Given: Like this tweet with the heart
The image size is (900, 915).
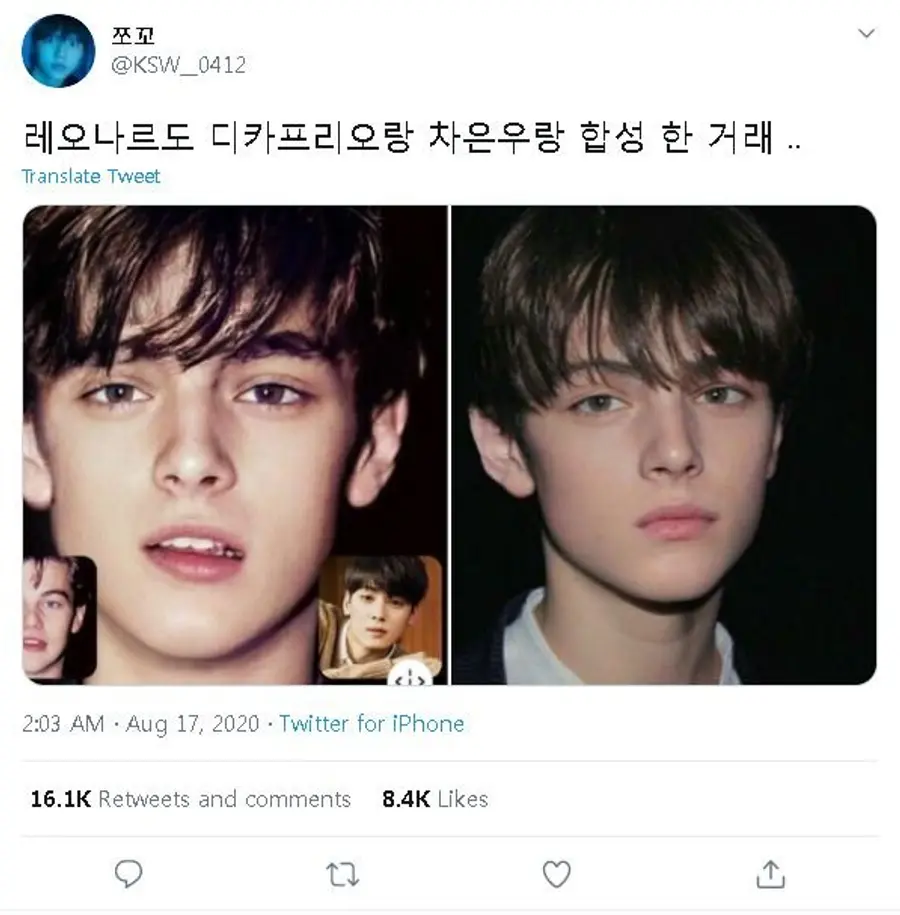Looking at the screenshot, I should pos(556,874).
